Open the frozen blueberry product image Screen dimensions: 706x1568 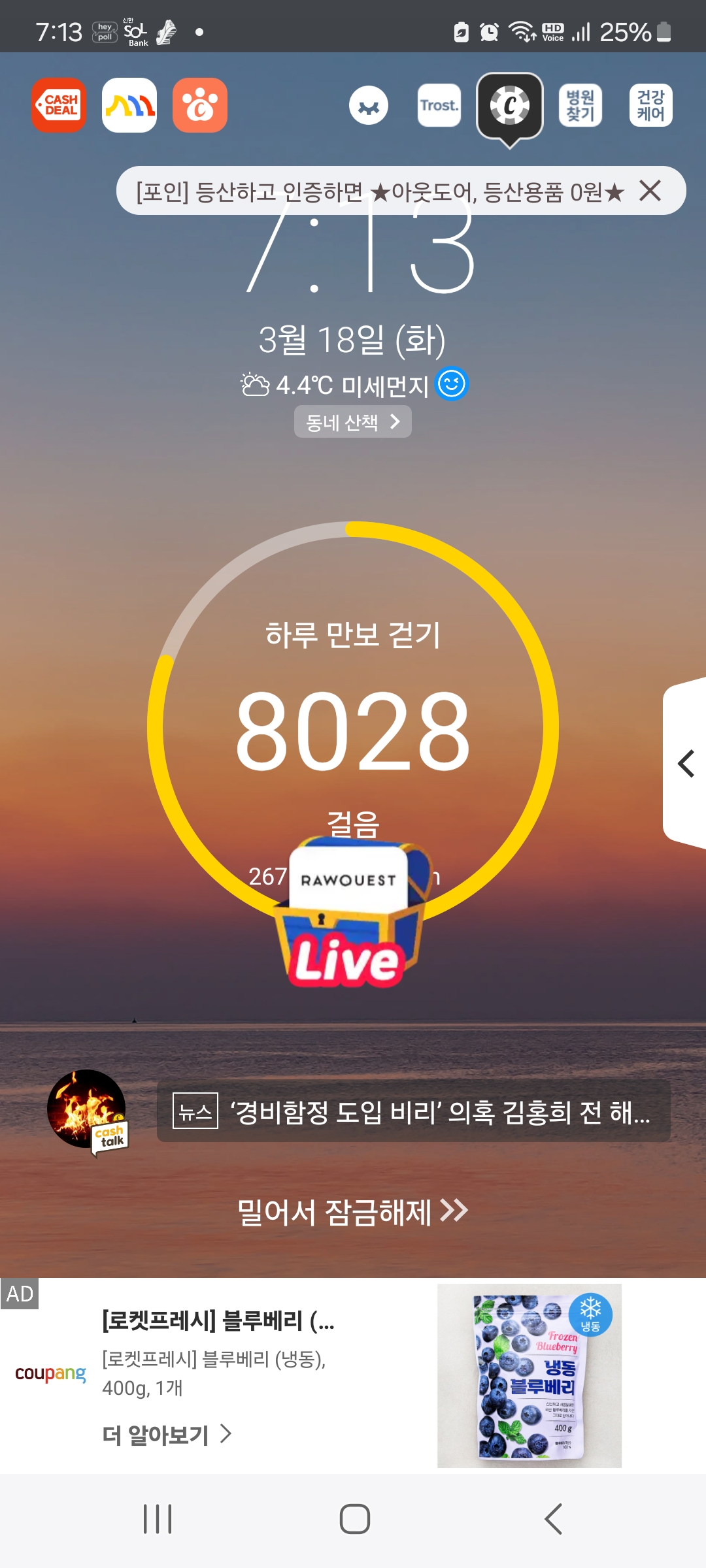coord(529,1376)
